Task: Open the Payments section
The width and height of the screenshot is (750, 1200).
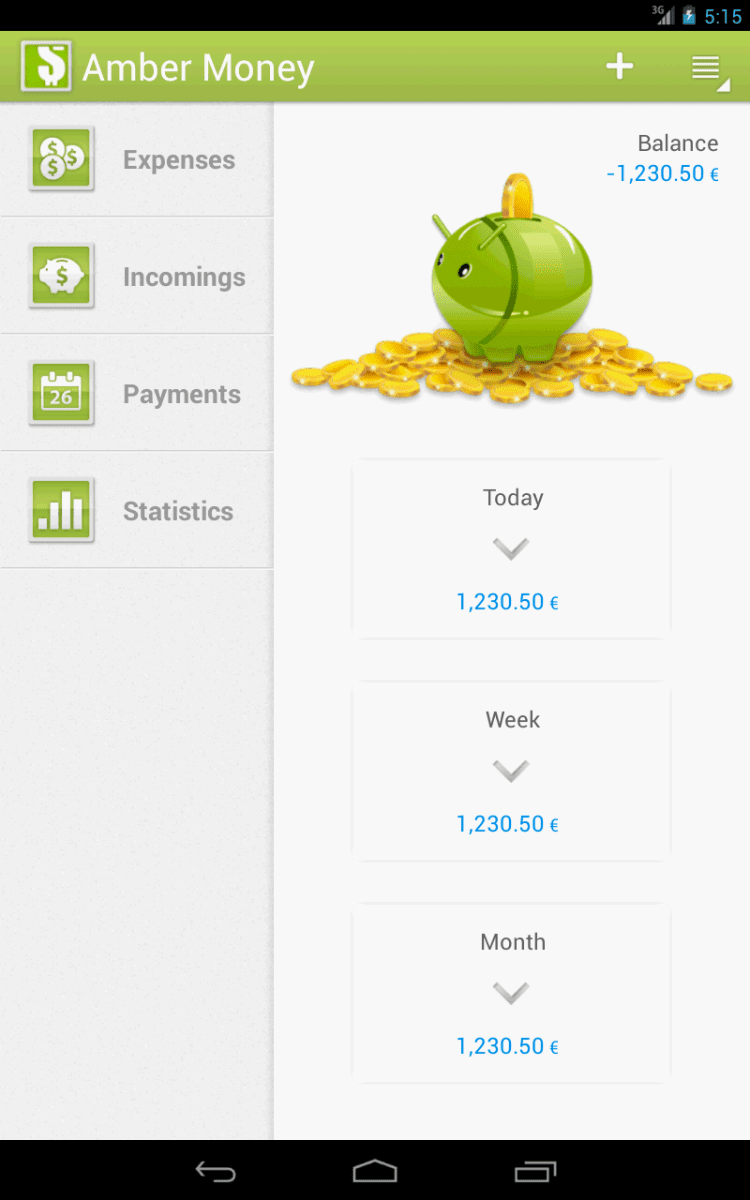Action: click(137, 393)
